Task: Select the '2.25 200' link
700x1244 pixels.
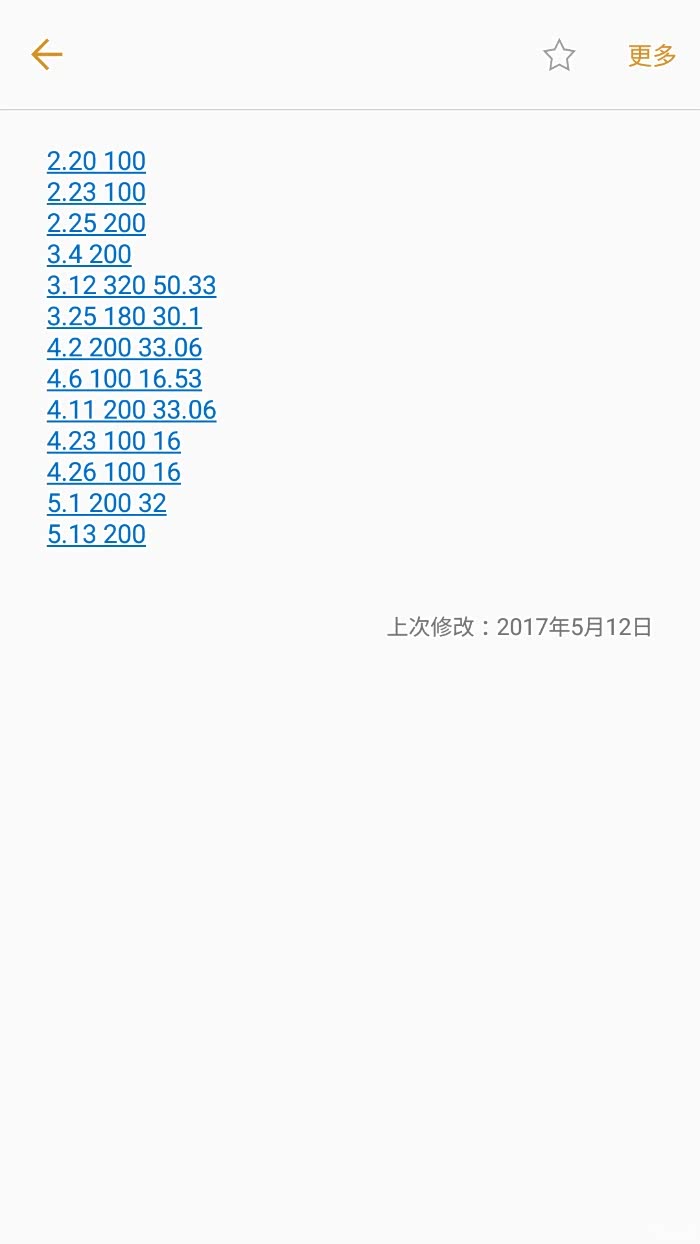Action: pyautogui.click(x=96, y=223)
